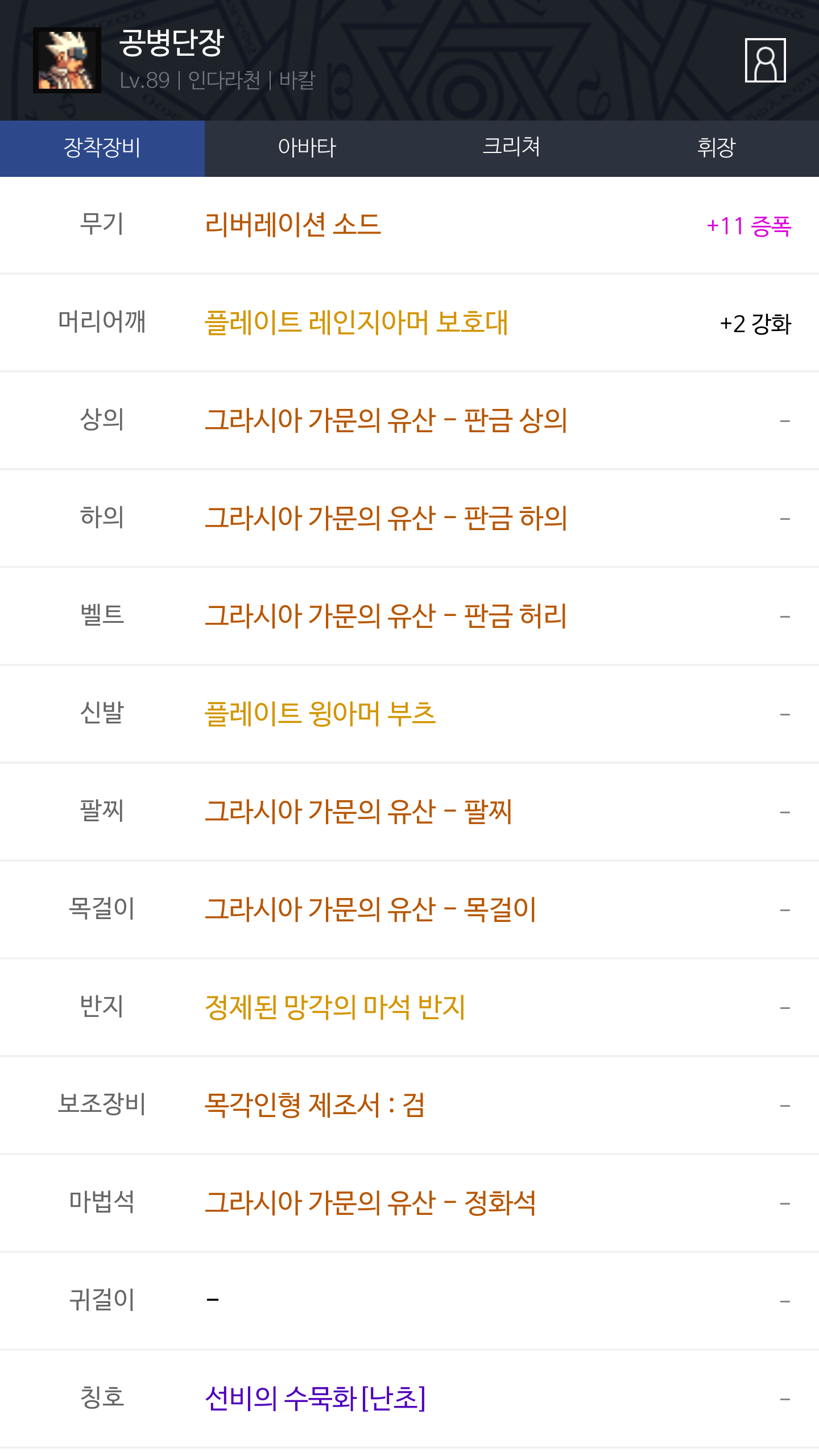Image resolution: width=819 pixels, height=1456 pixels.
Task: Switch to the 아바타 tab
Action: tap(307, 148)
